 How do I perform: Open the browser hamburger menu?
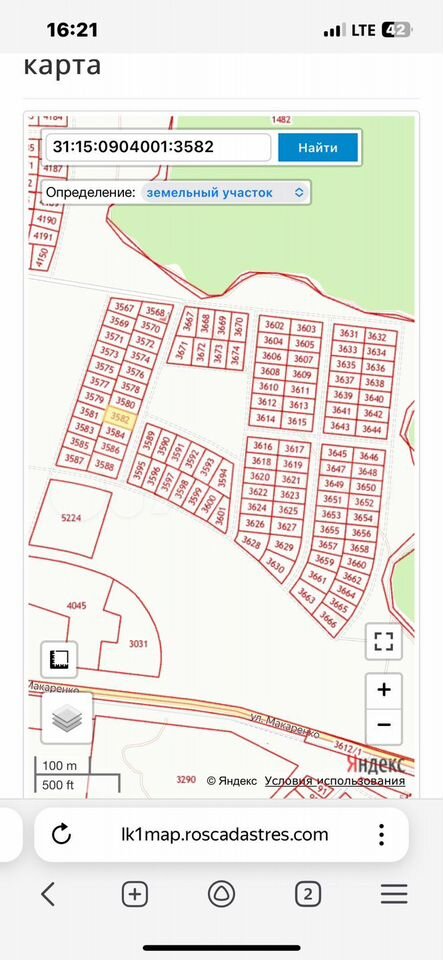pos(394,894)
